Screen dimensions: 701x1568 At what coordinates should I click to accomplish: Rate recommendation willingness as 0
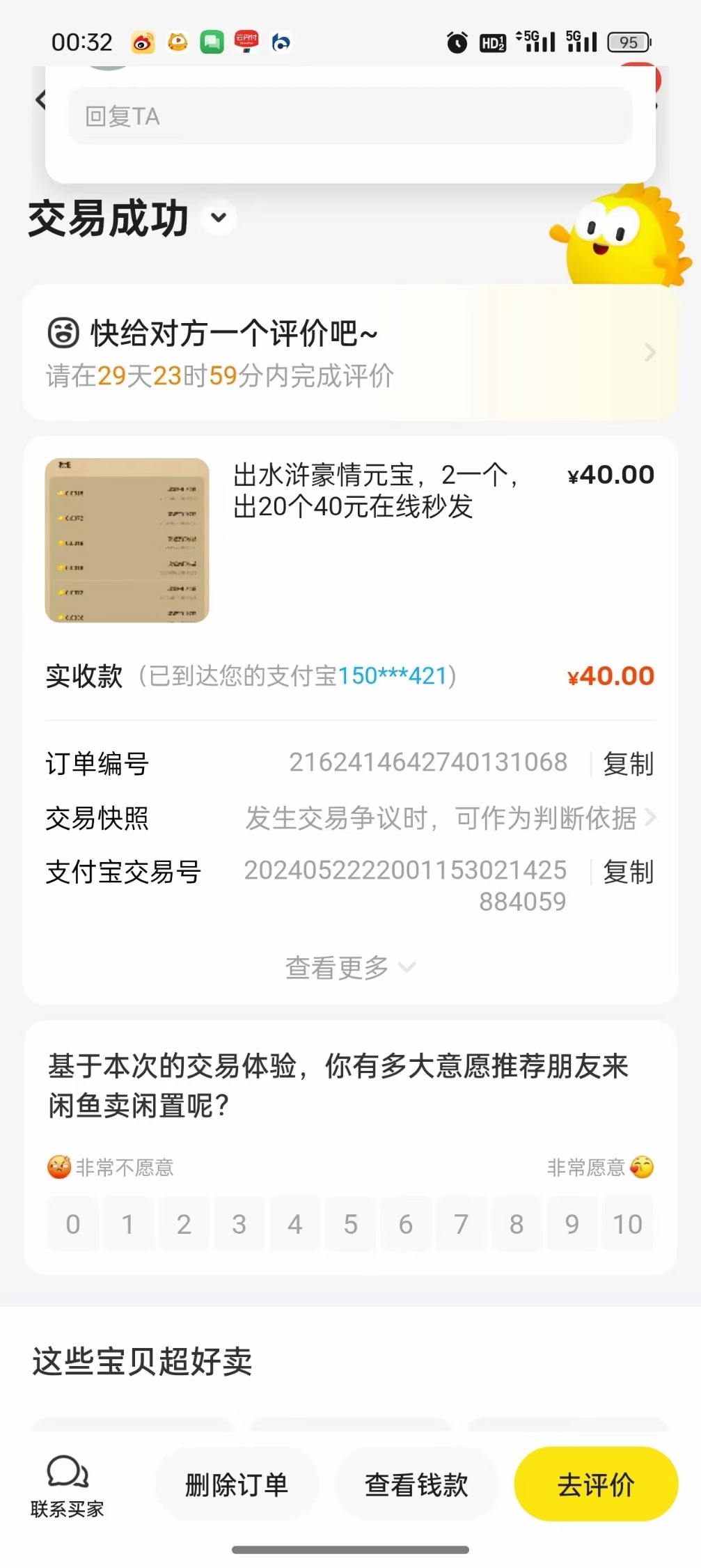[x=72, y=1224]
